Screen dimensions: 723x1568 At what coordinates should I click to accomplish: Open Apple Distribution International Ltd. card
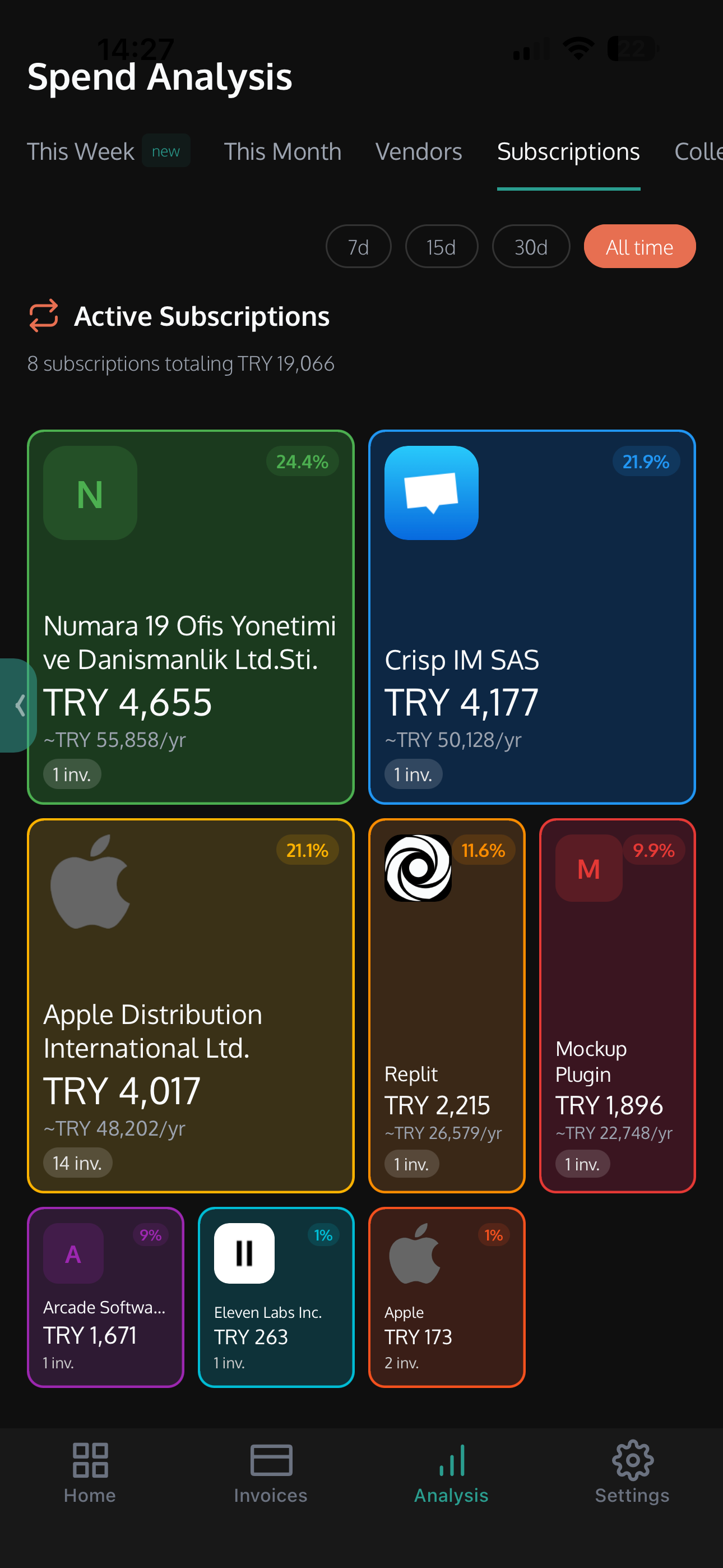[x=191, y=1005]
